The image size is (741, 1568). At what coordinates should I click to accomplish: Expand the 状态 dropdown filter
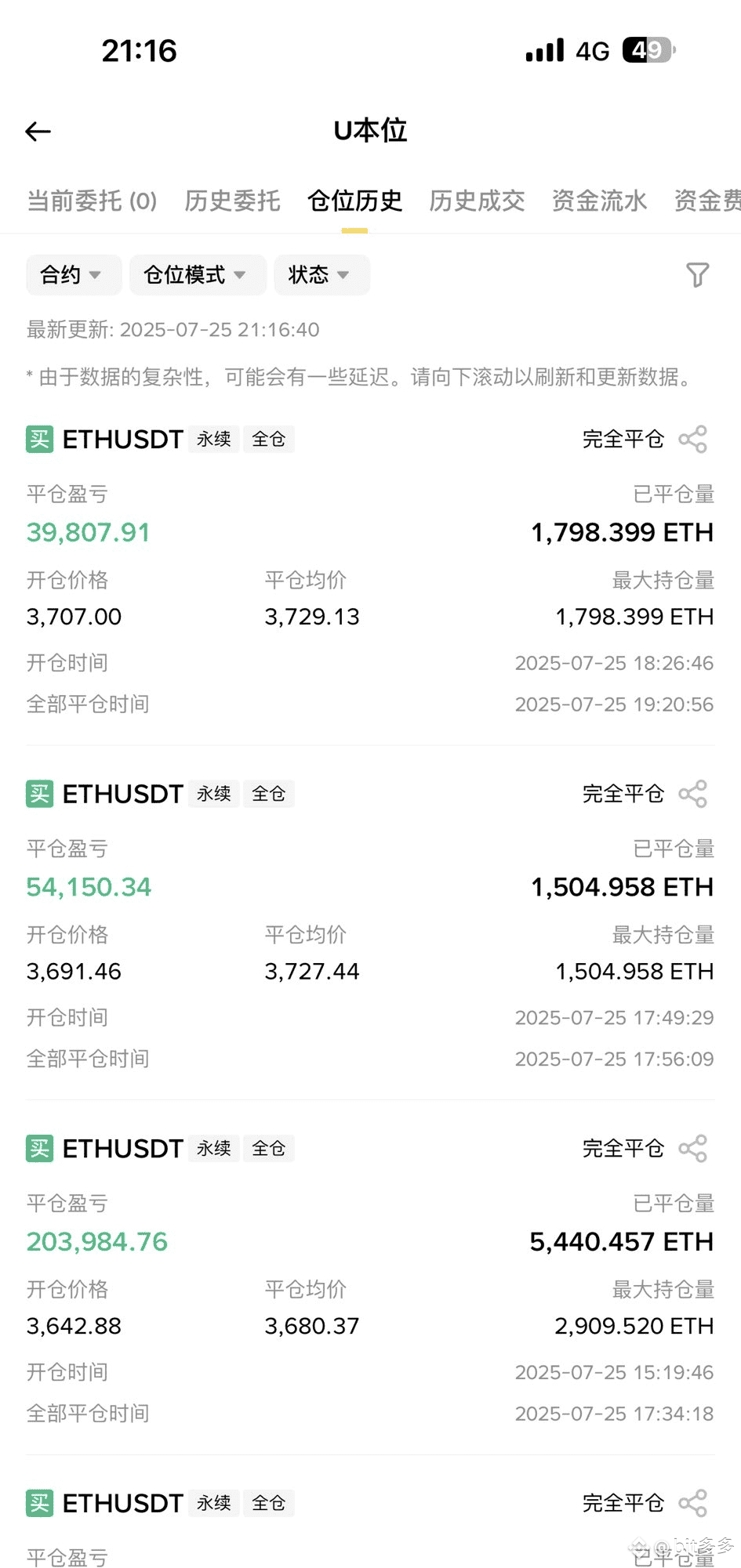[x=321, y=275]
